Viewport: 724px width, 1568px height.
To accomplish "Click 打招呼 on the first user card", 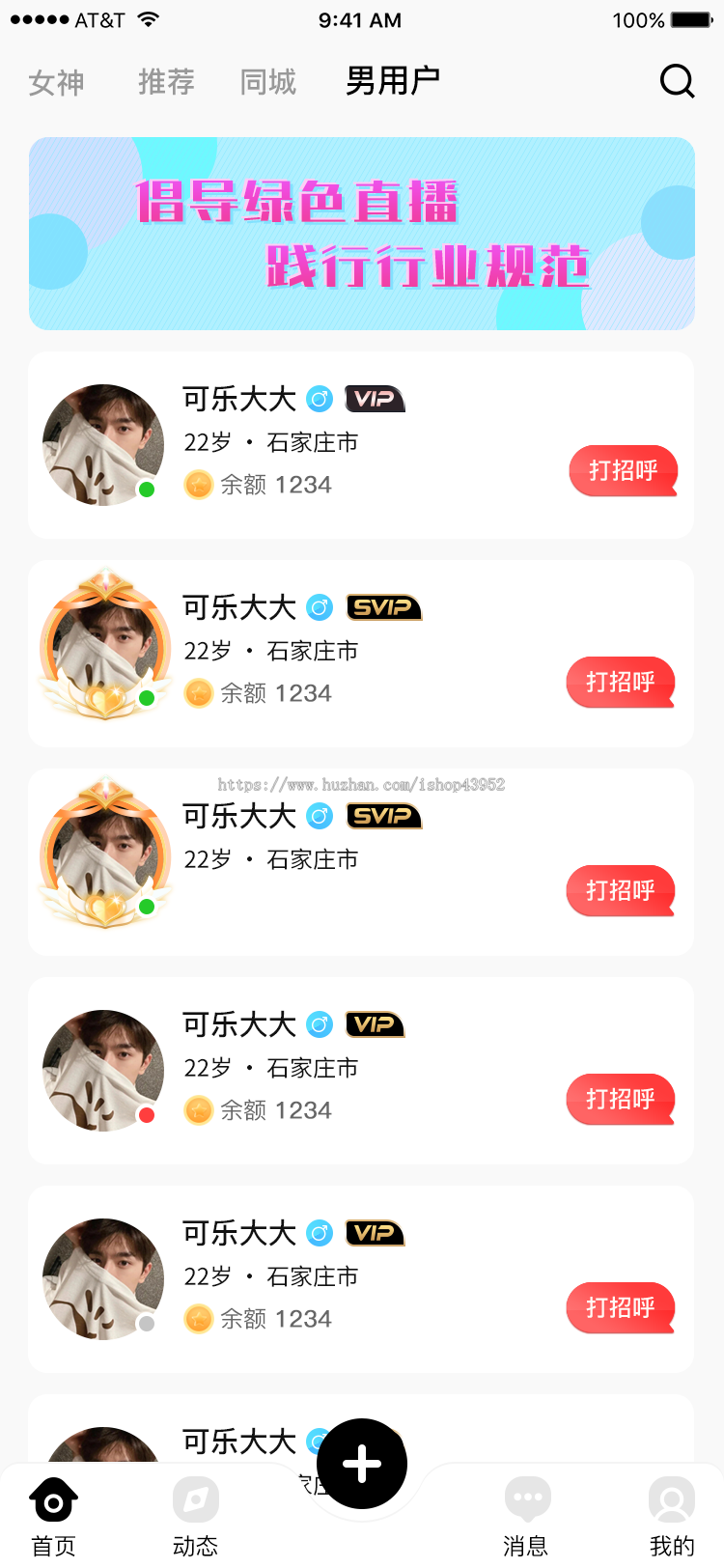I will [x=623, y=470].
